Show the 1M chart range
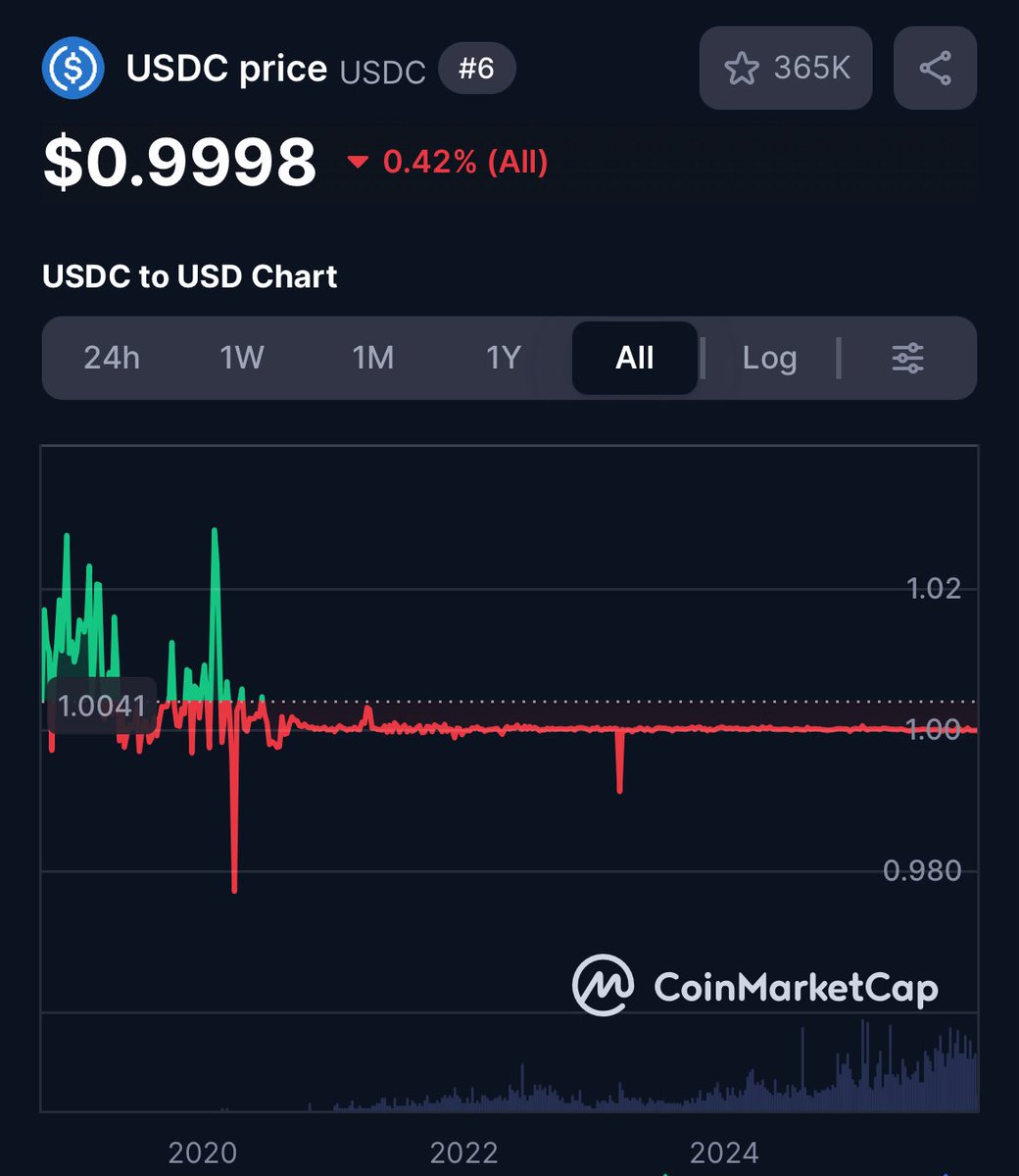This screenshot has width=1019, height=1176. [x=373, y=358]
